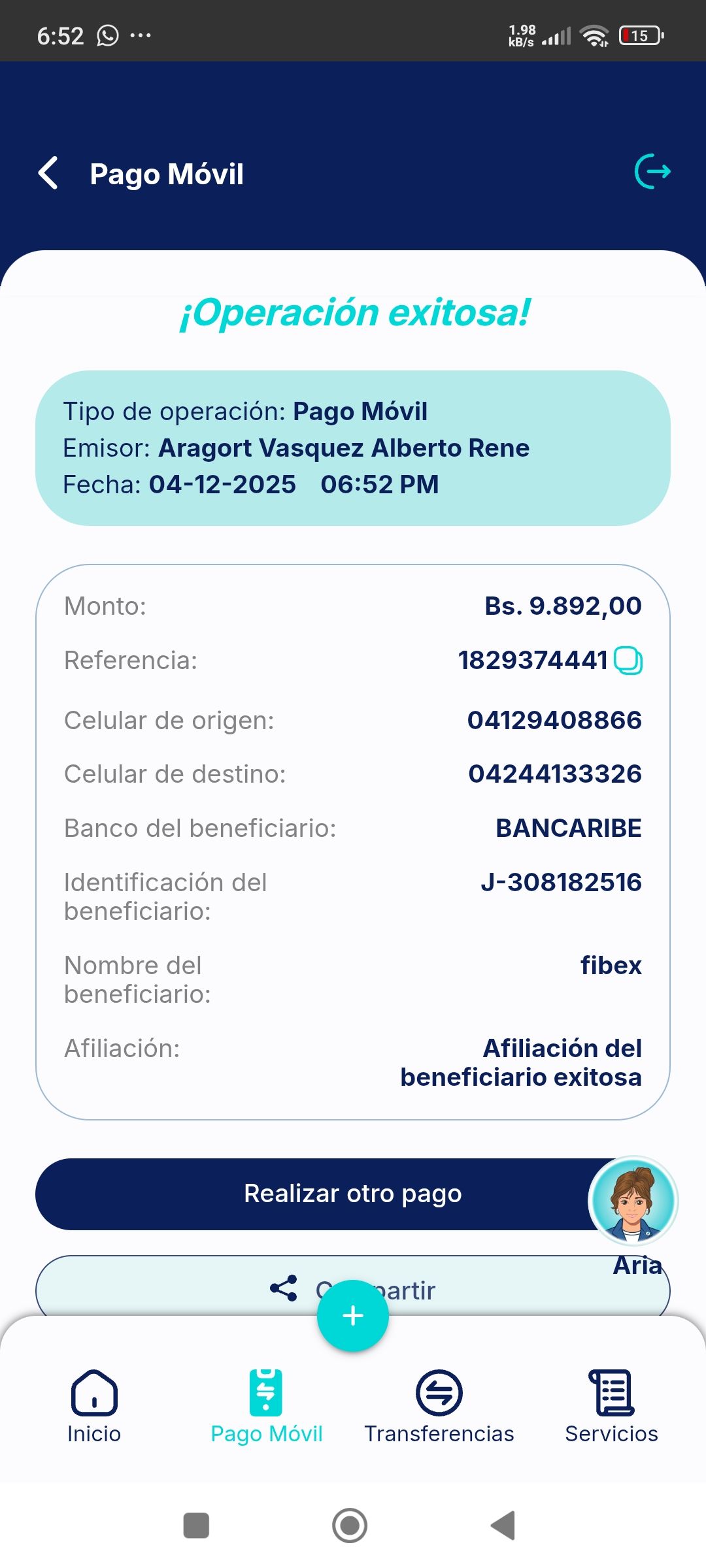Select the Pago Móvil tab
This screenshot has height=1568, width=706.
click(x=266, y=1406)
